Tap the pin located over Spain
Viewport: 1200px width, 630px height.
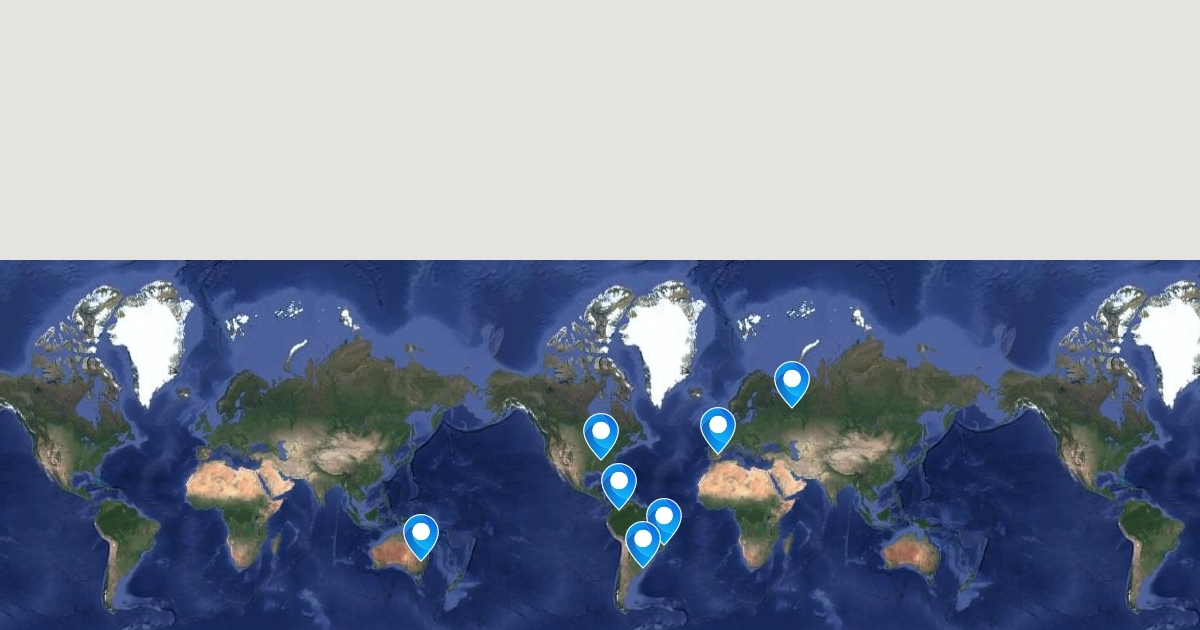[718, 427]
